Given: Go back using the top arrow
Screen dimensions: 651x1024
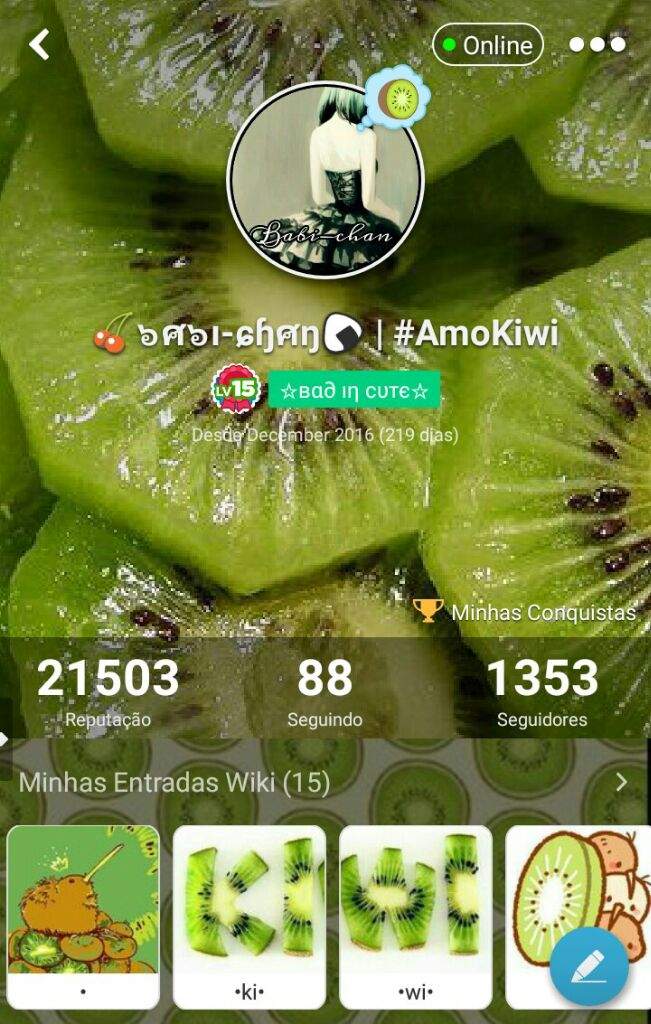Looking at the screenshot, I should click(39, 44).
